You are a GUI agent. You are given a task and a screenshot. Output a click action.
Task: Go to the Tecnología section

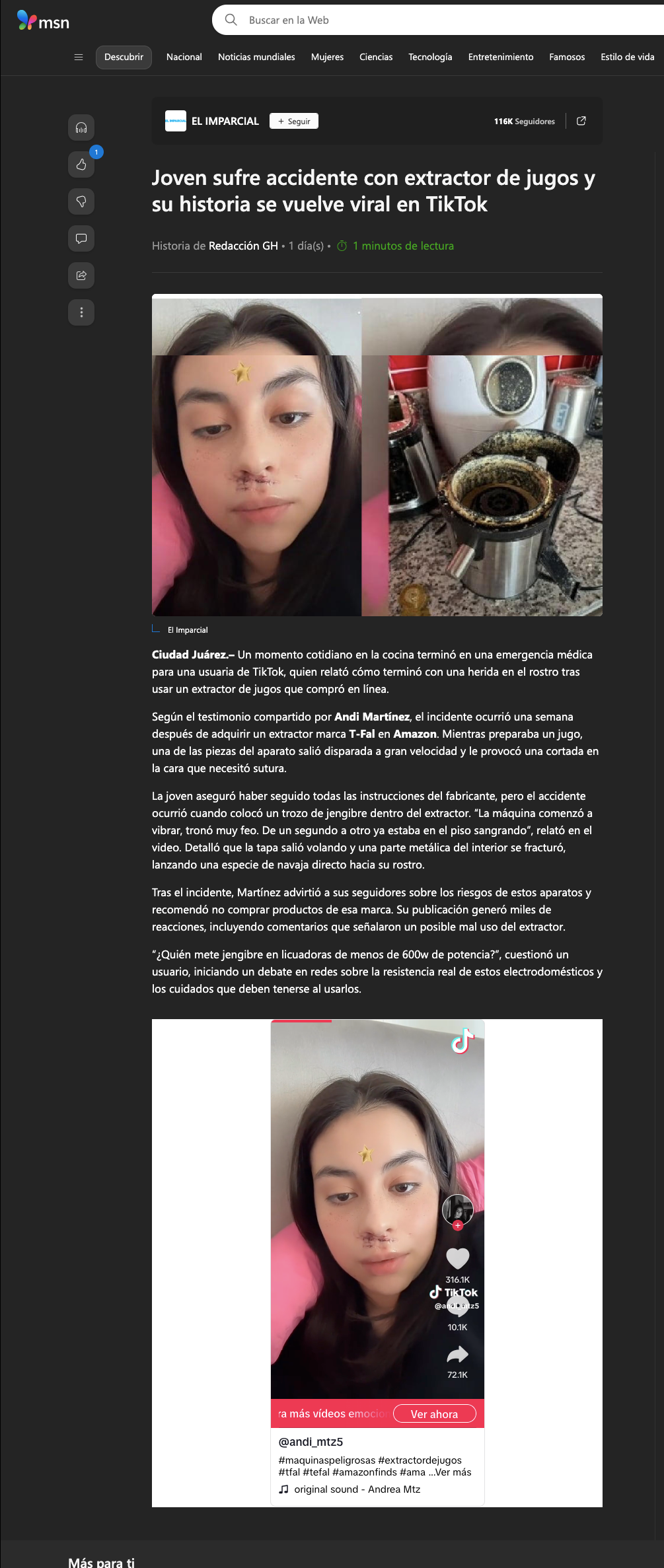coord(430,57)
